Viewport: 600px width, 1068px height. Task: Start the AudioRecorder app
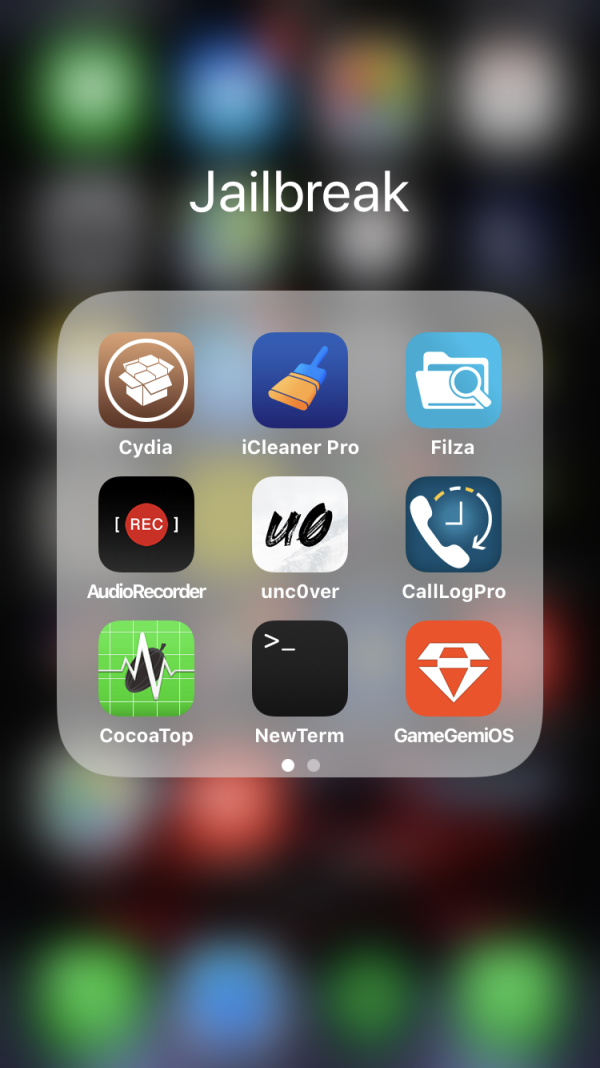click(146, 524)
